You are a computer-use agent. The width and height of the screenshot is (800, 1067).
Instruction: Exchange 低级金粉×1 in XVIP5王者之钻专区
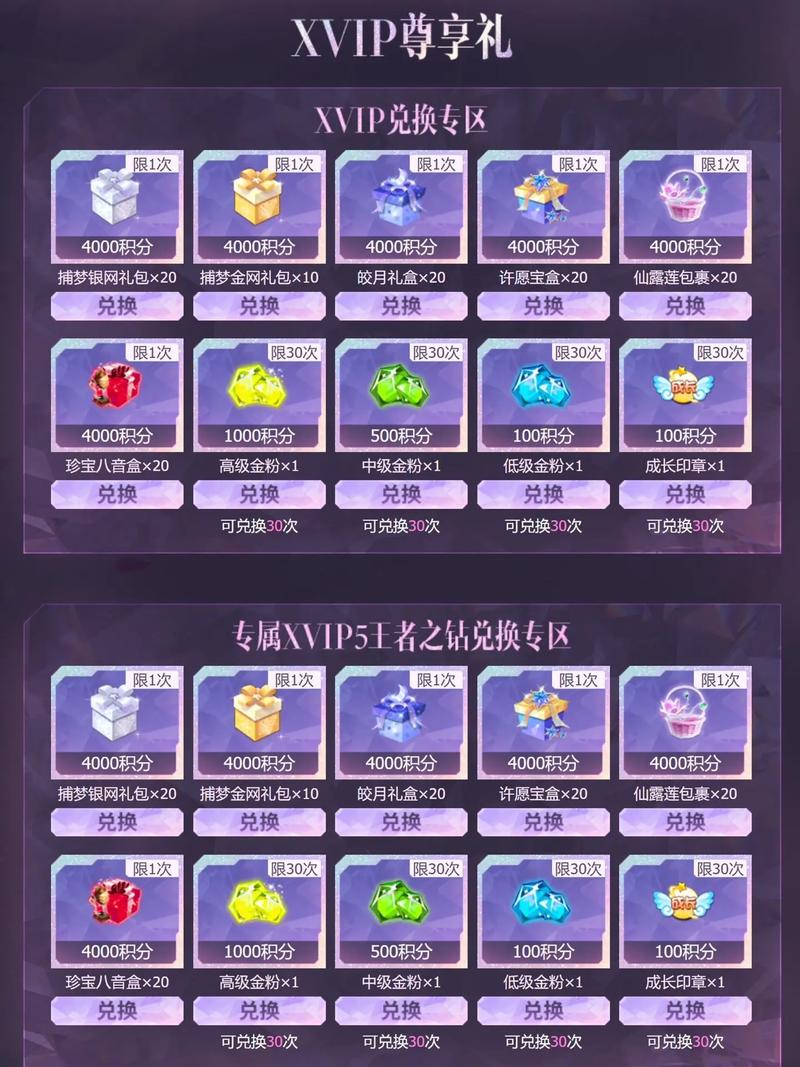coord(543,1010)
